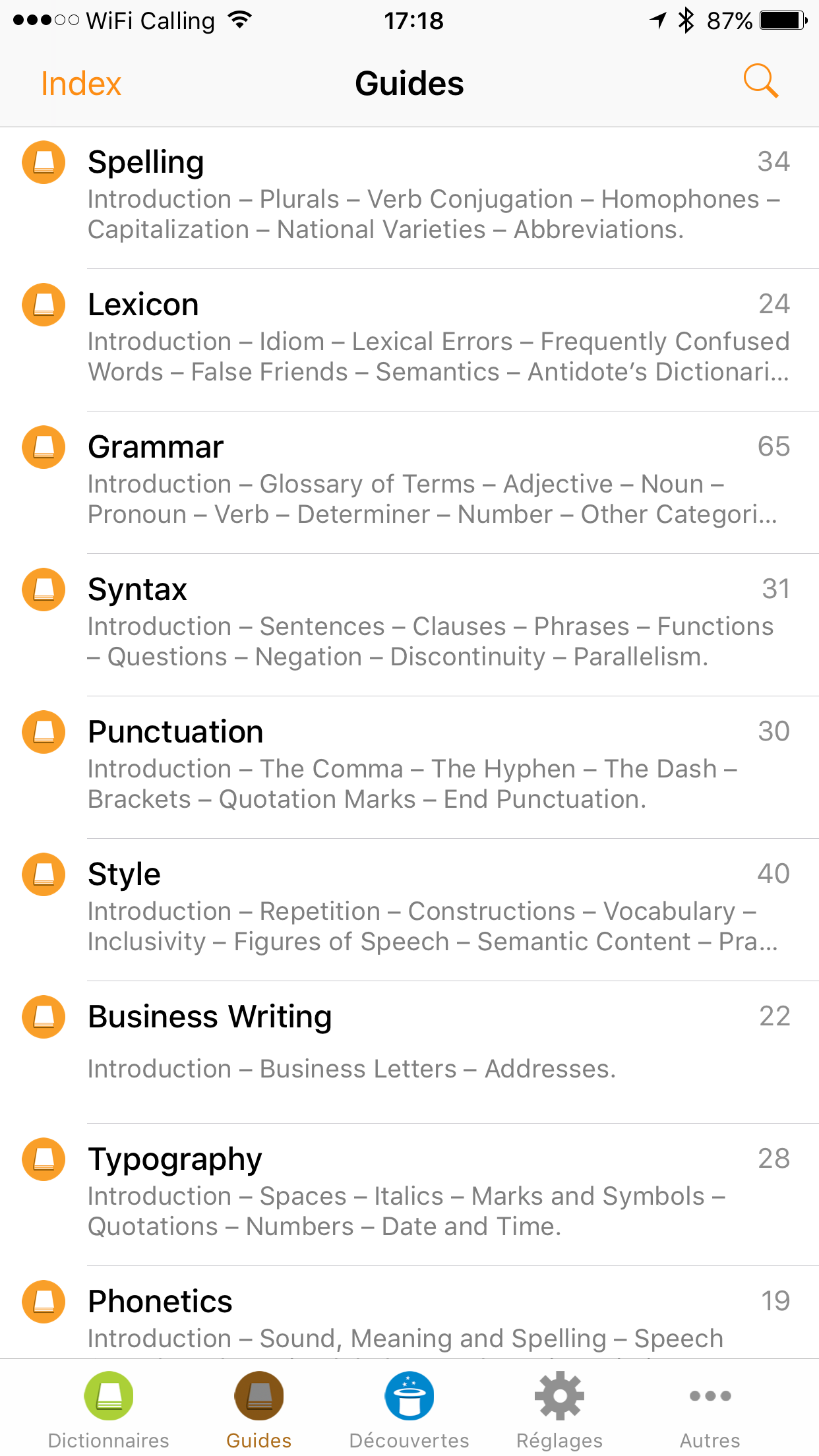The width and height of the screenshot is (819, 1456).
Task: Select the Grammar guide
Action: tap(409, 481)
